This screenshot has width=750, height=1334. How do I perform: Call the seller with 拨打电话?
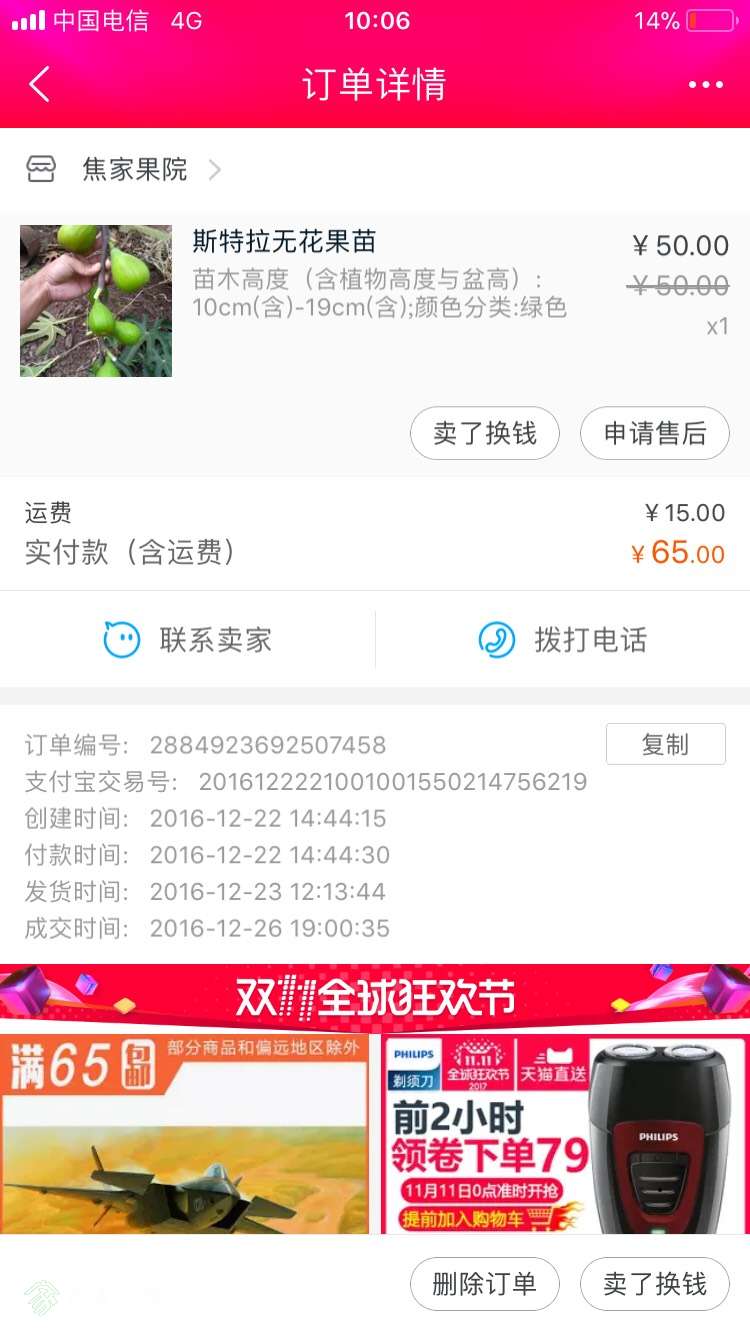pyautogui.click(x=563, y=640)
